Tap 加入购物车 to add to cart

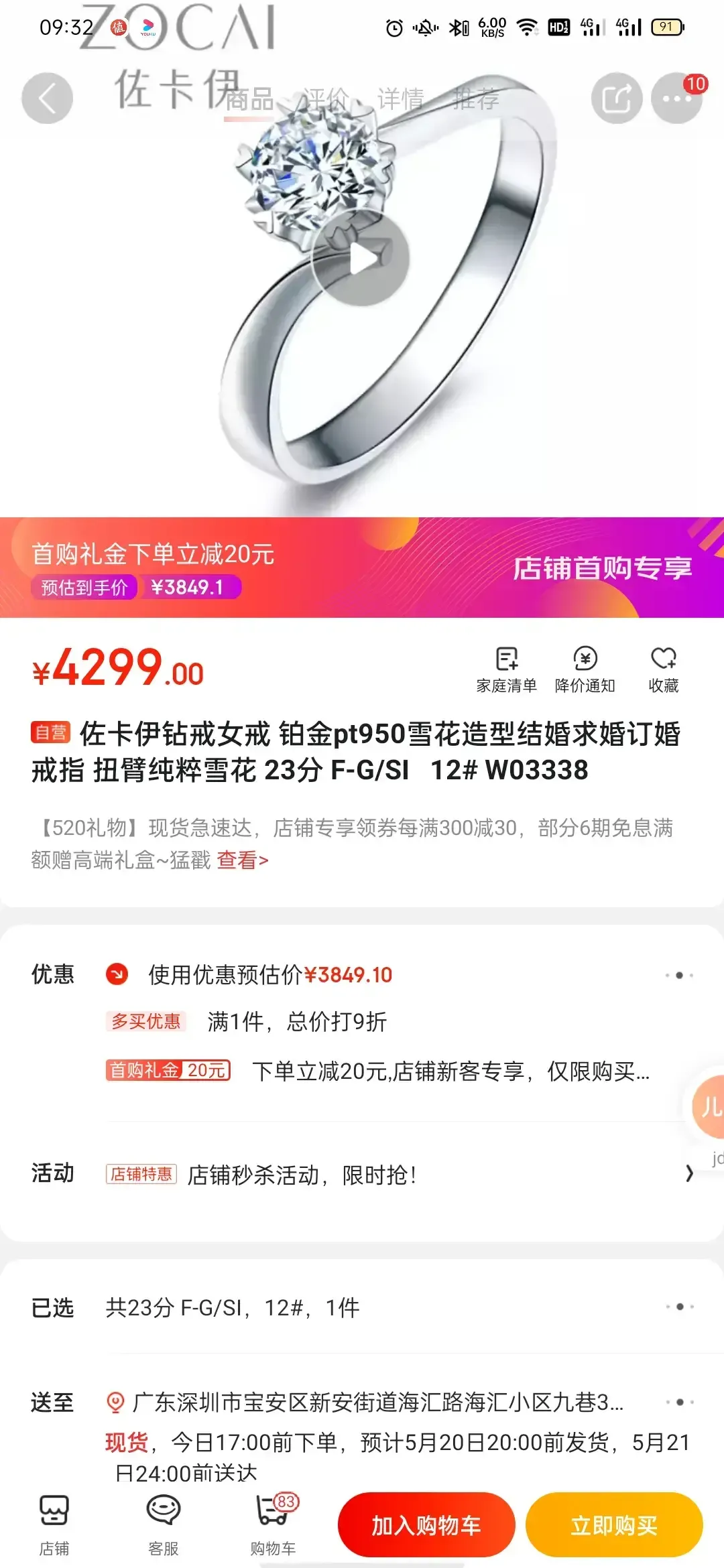coord(426,1525)
